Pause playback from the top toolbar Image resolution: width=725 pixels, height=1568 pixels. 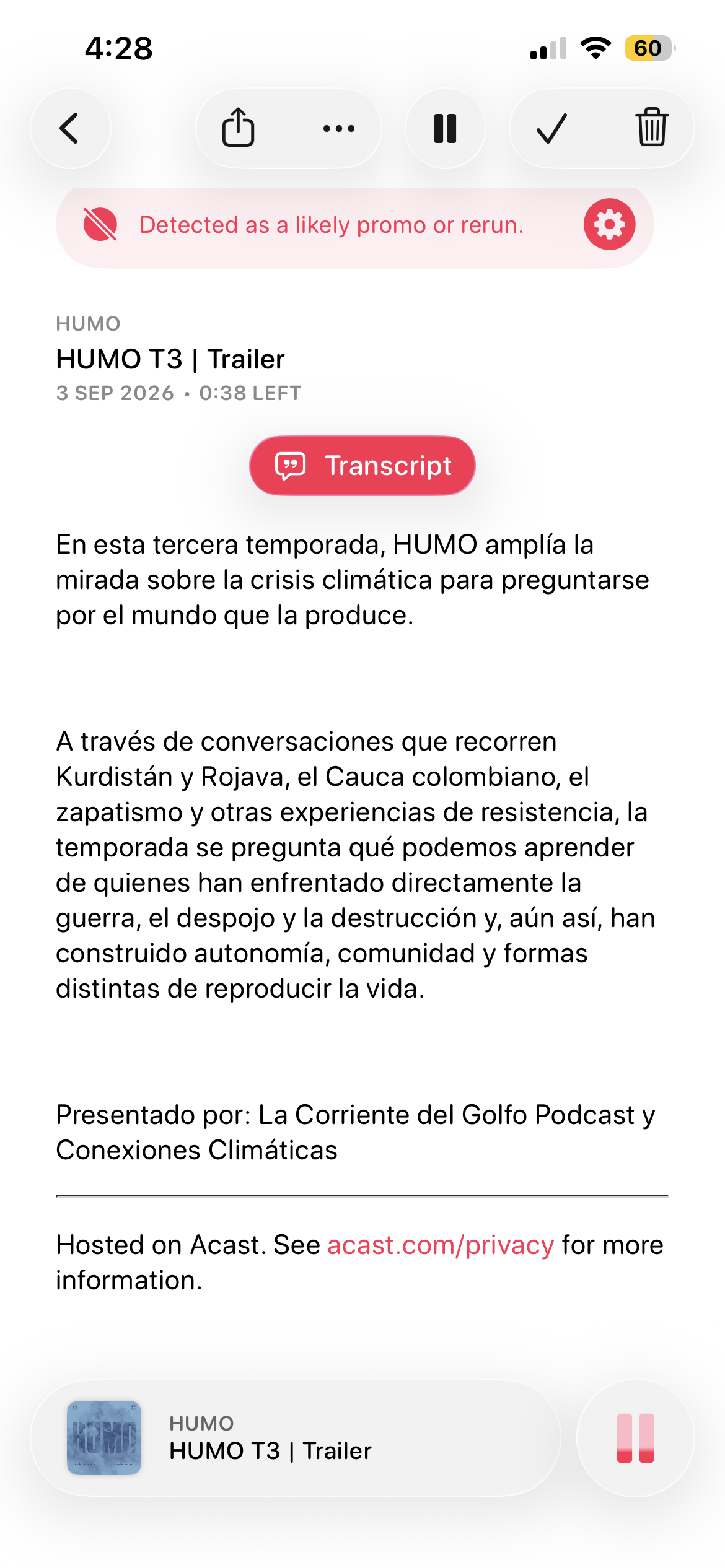pos(445,129)
